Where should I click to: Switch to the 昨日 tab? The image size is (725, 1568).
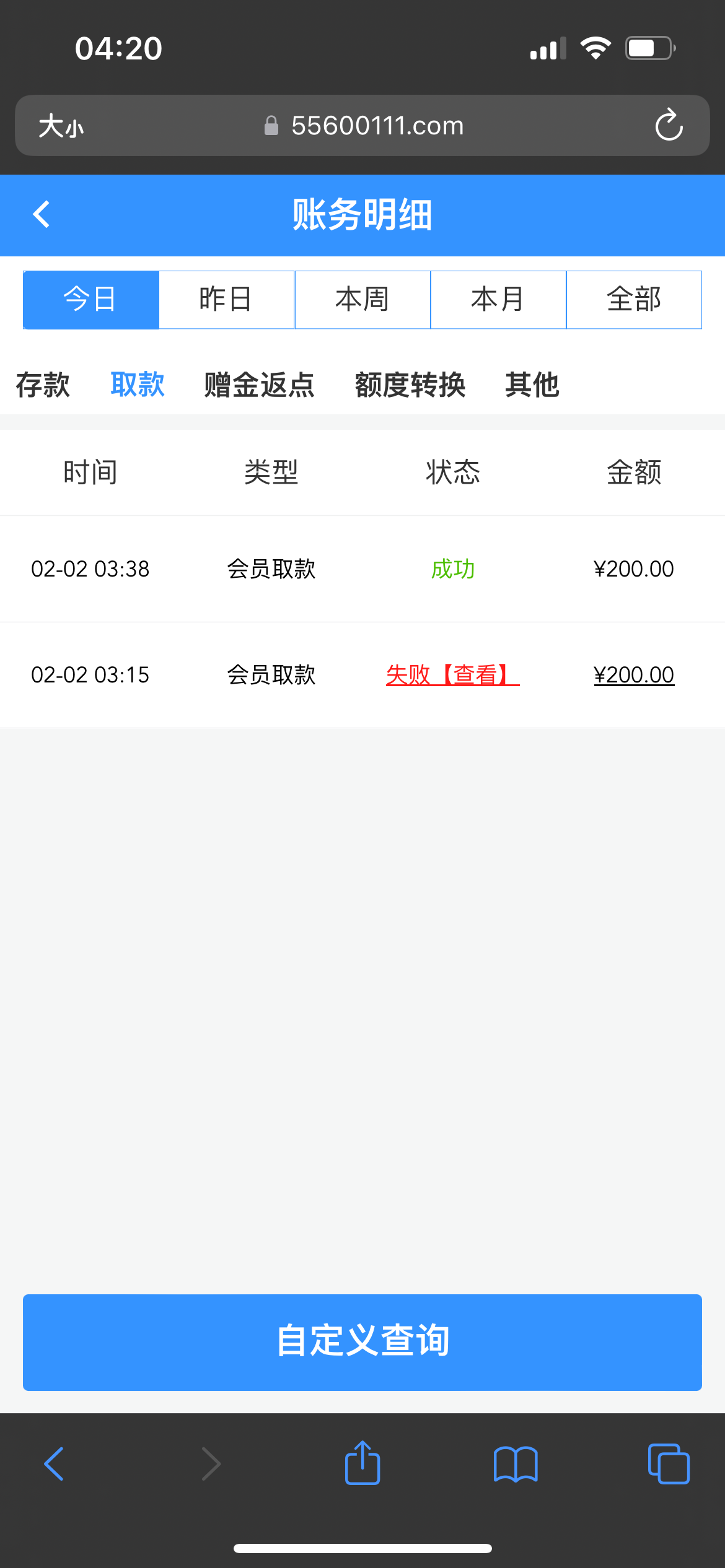tap(226, 299)
